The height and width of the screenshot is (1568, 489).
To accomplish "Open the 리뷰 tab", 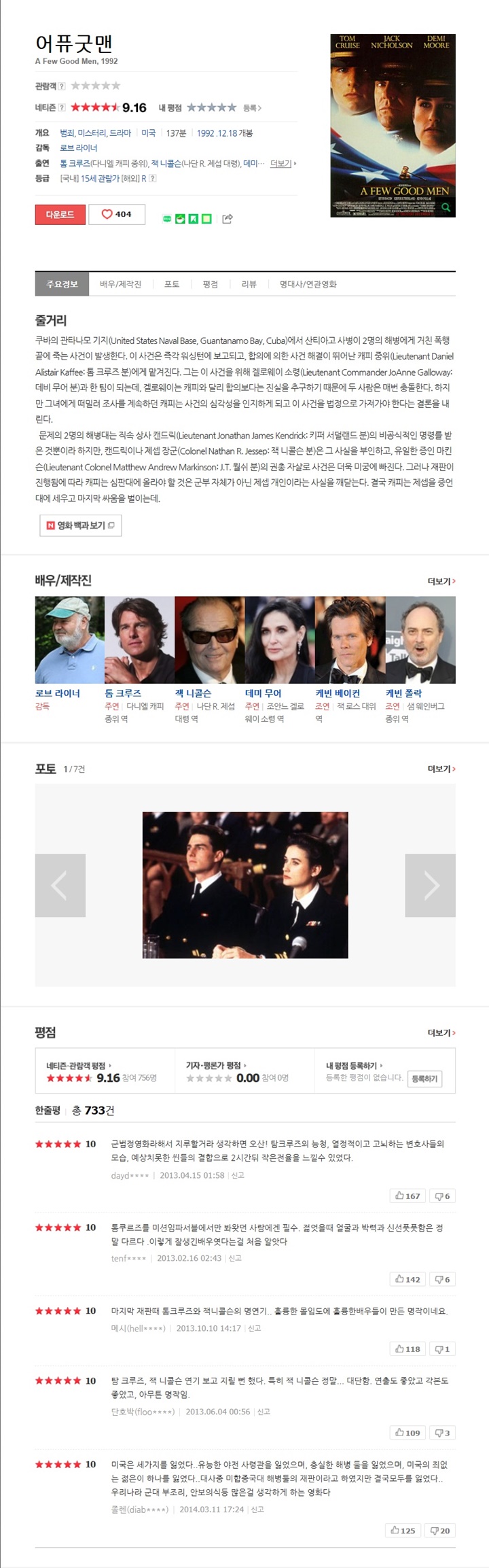I will [x=249, y=284].
